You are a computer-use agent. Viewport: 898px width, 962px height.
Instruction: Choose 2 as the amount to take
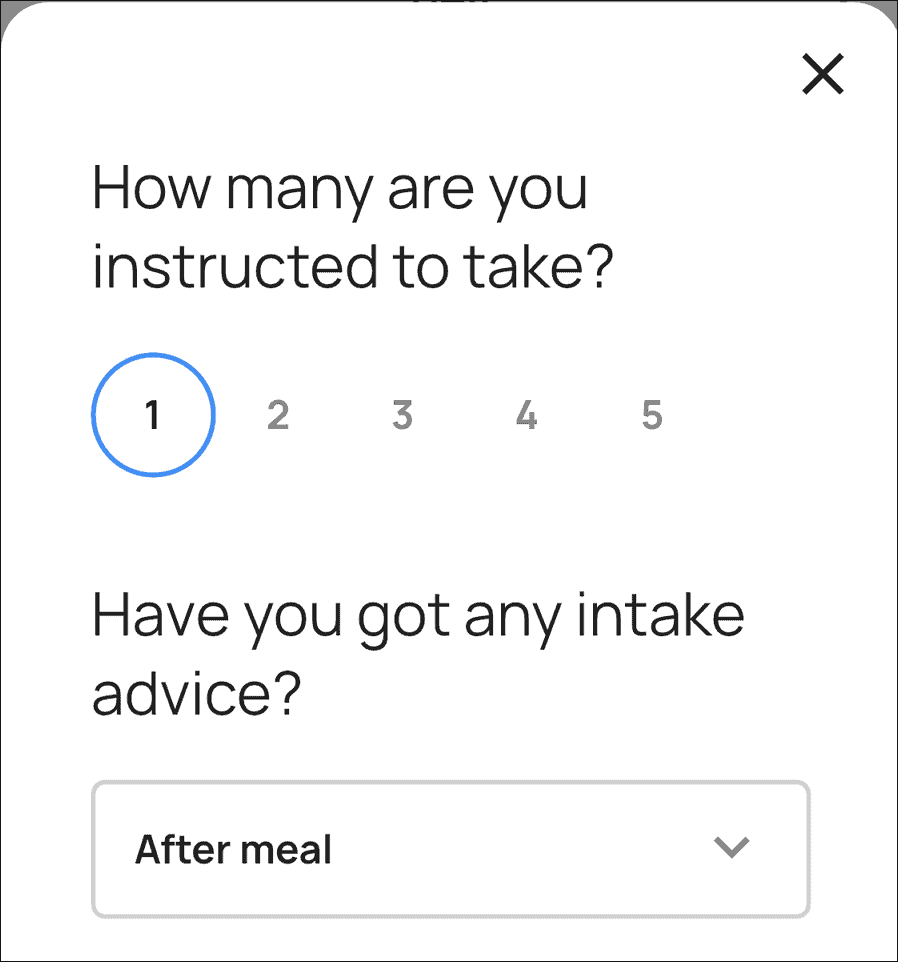point(278,415)
